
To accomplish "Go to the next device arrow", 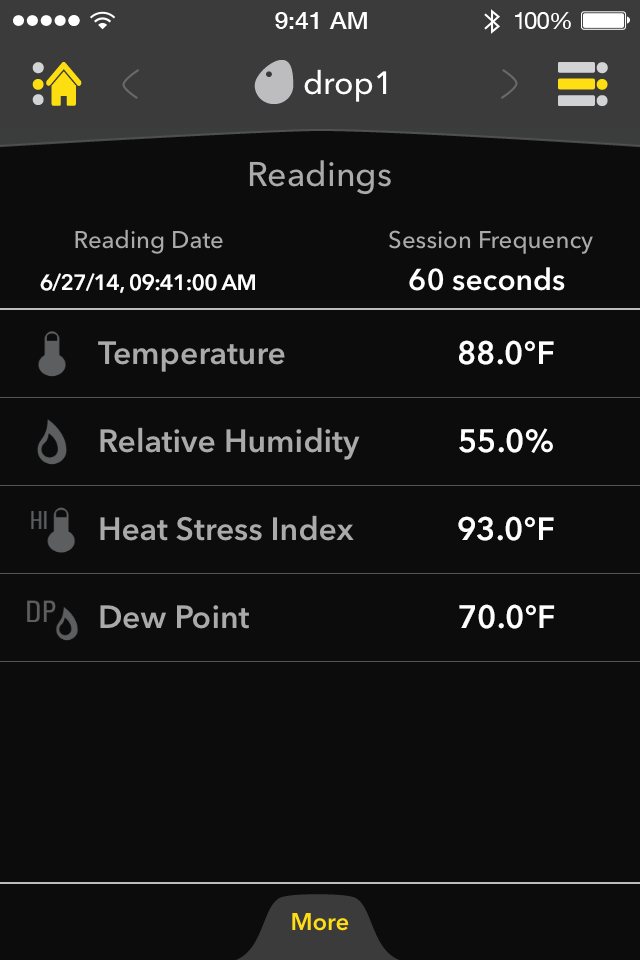I will [509, 84].
